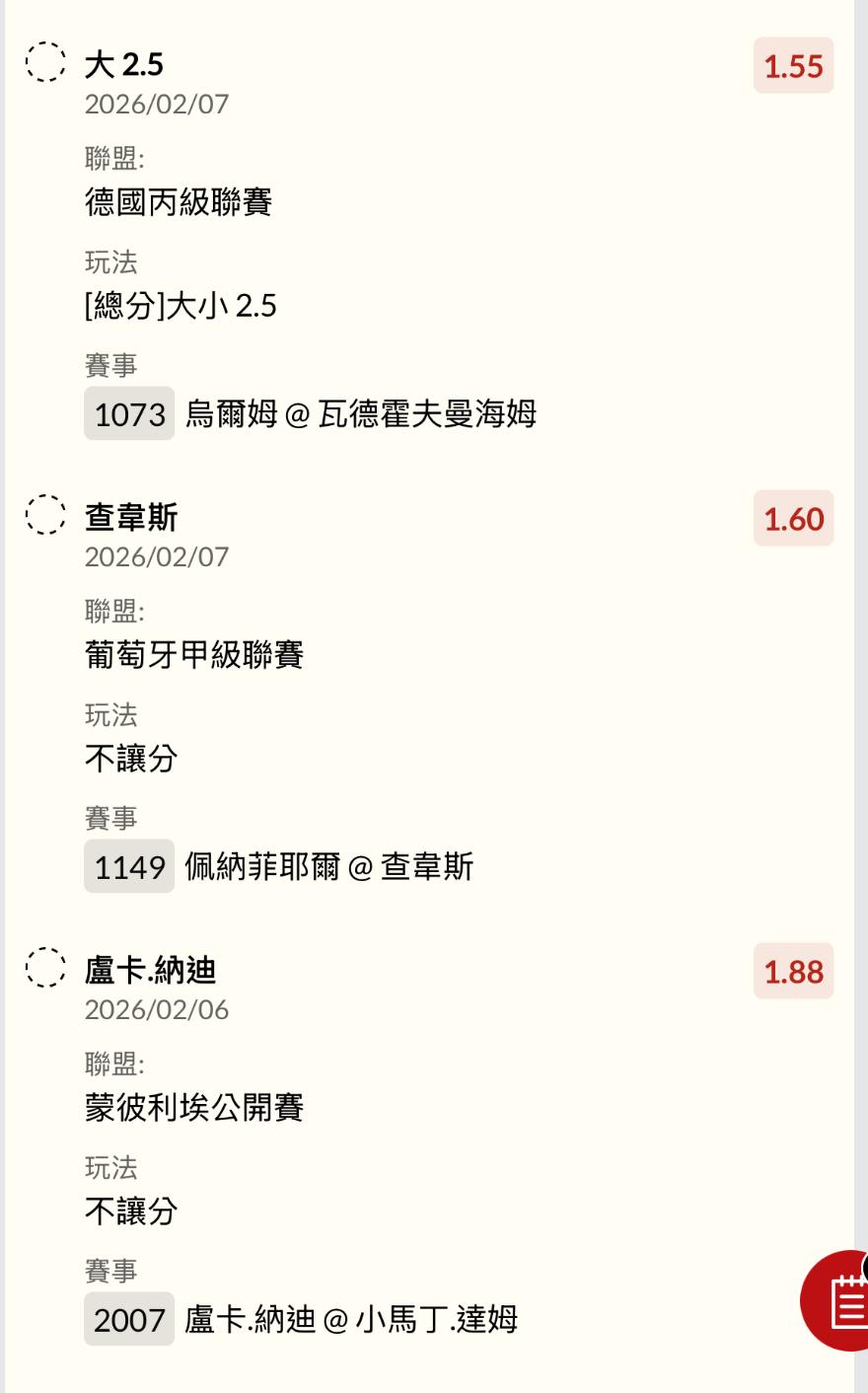Tap the 1.88 odds for 盧卡.納迪

pyautogui.click(x=793, y=972)
